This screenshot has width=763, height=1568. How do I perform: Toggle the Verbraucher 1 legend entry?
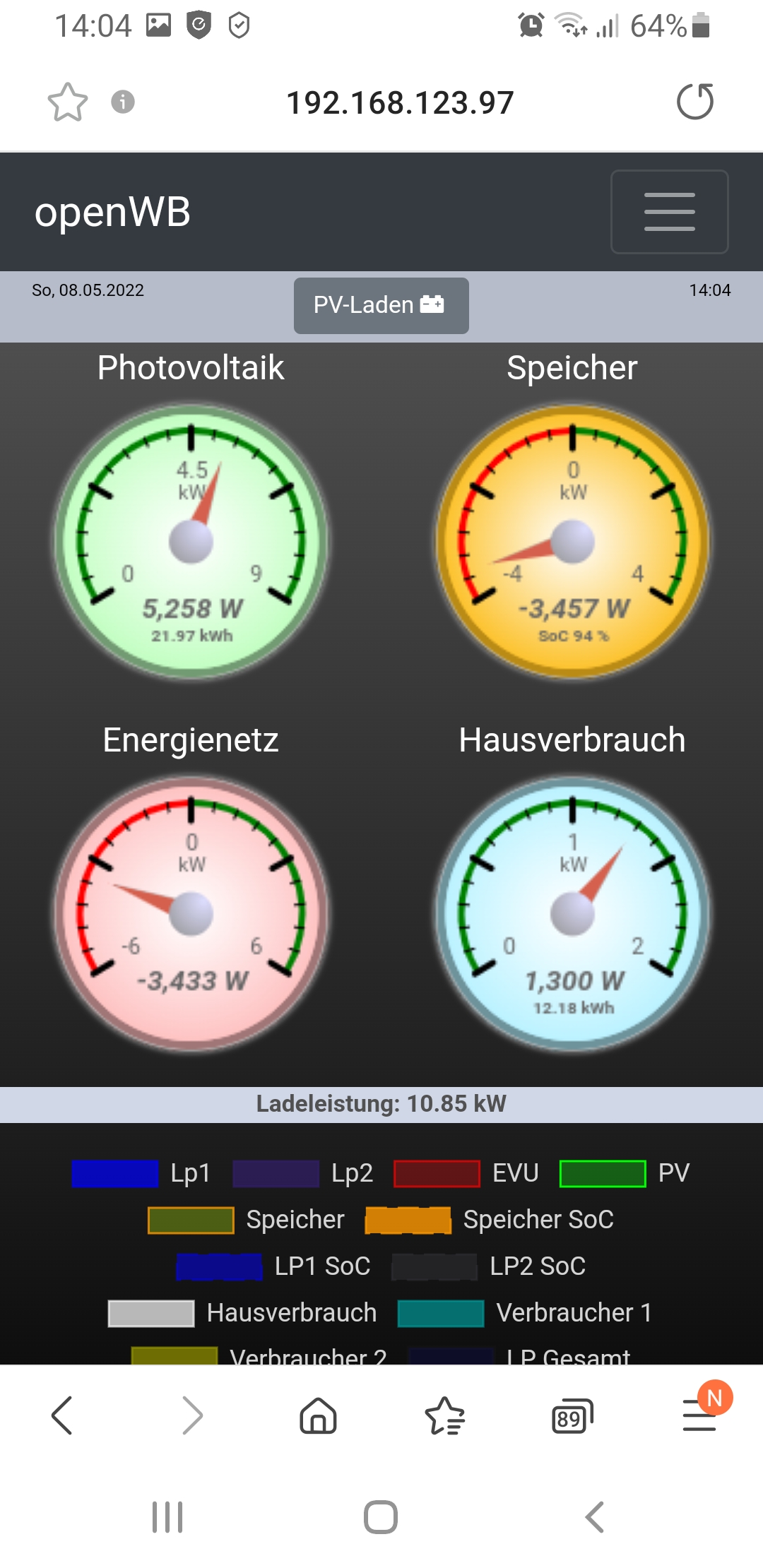pyautogui.click(x=525, y=1313)
